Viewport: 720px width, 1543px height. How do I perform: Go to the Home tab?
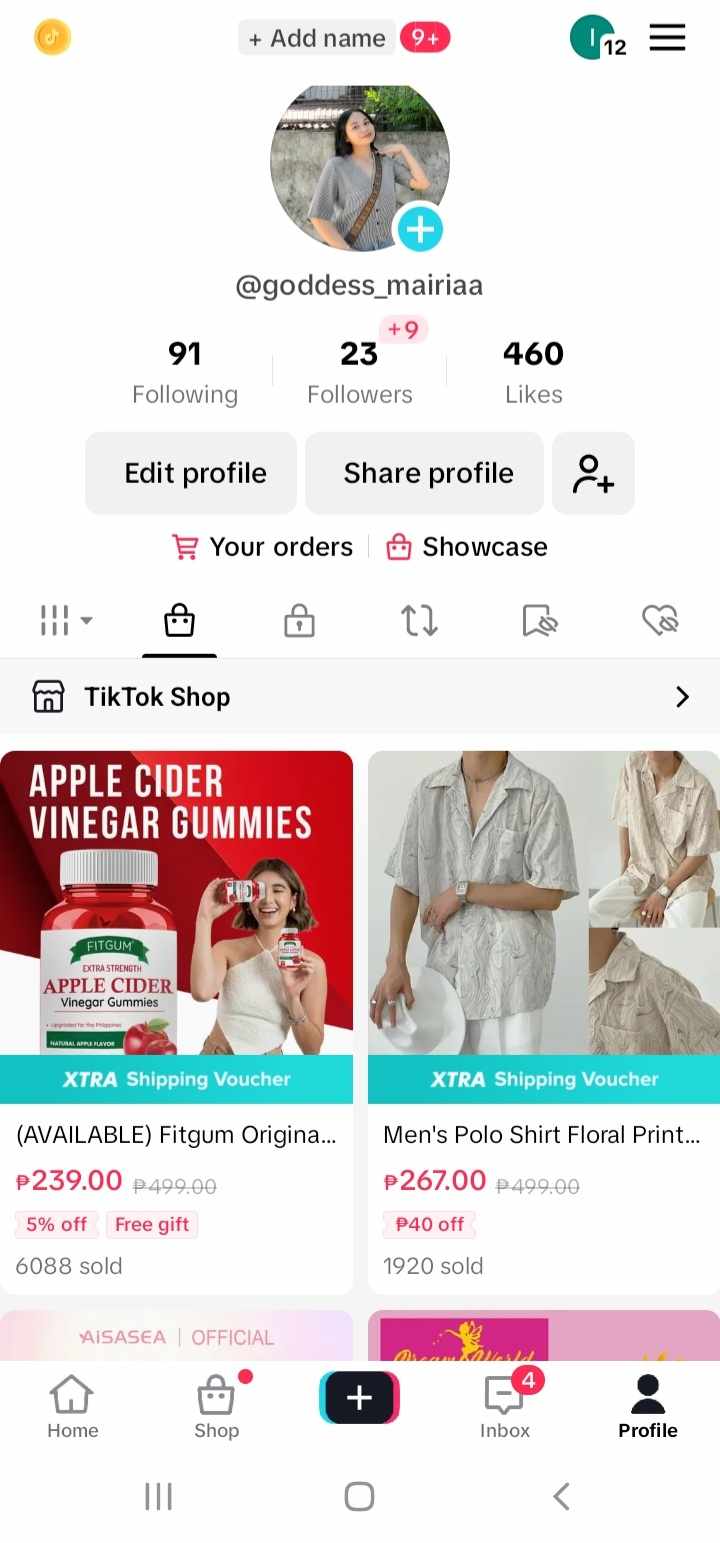(x=72, y=1405)
